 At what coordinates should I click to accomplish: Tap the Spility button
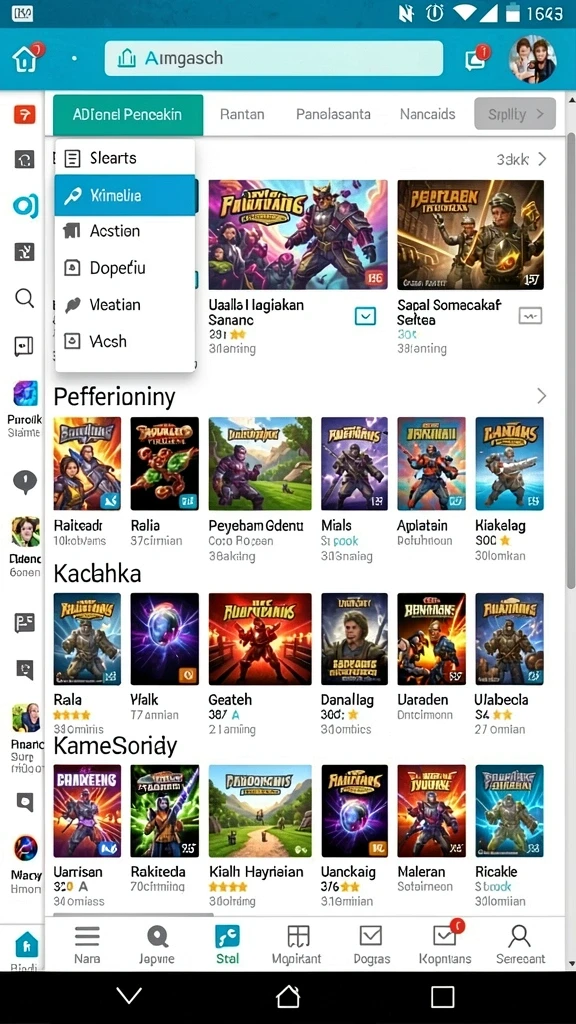(x=515, y=114)
